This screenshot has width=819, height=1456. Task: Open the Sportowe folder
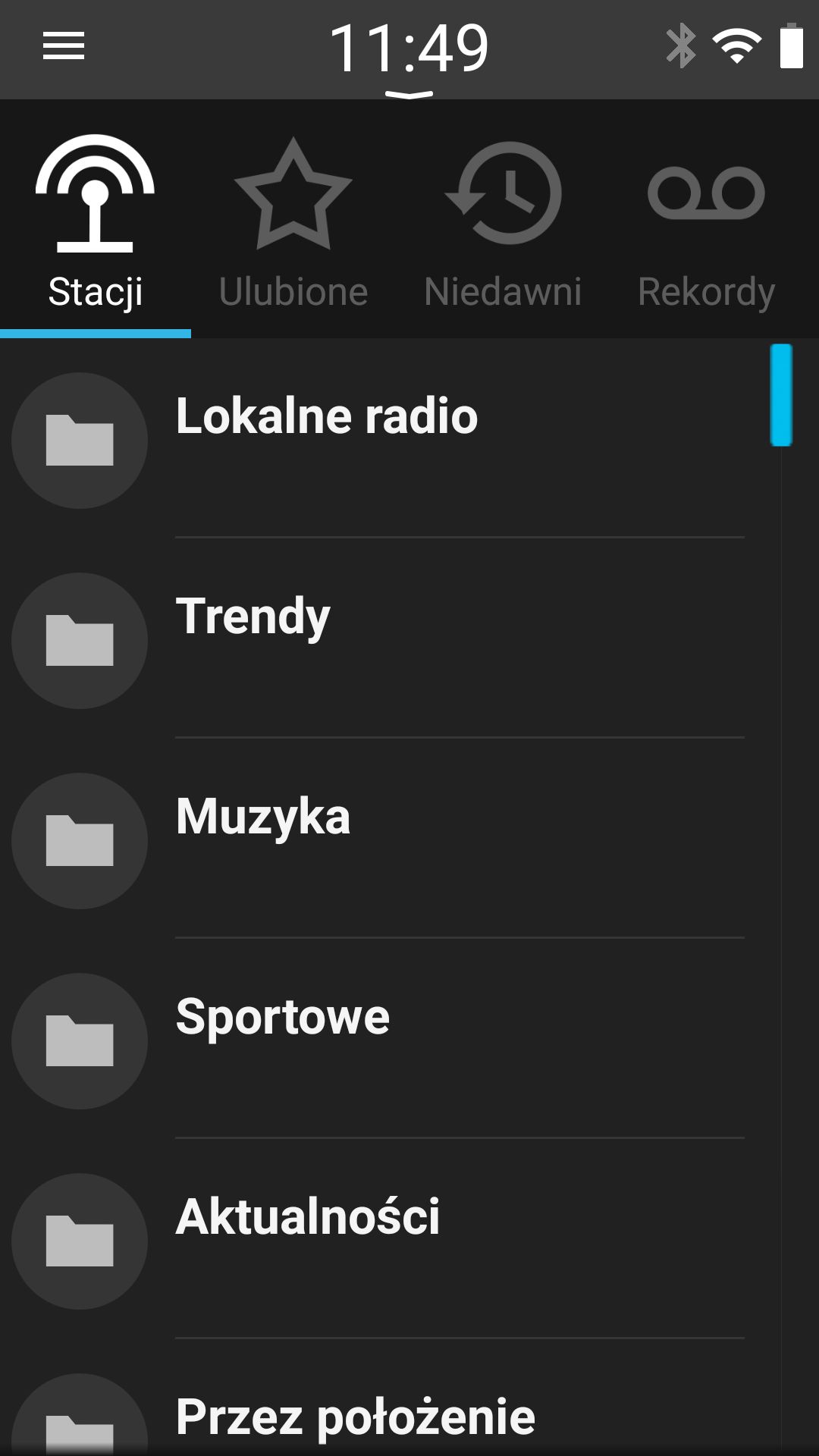click(x=379, y=1040)
